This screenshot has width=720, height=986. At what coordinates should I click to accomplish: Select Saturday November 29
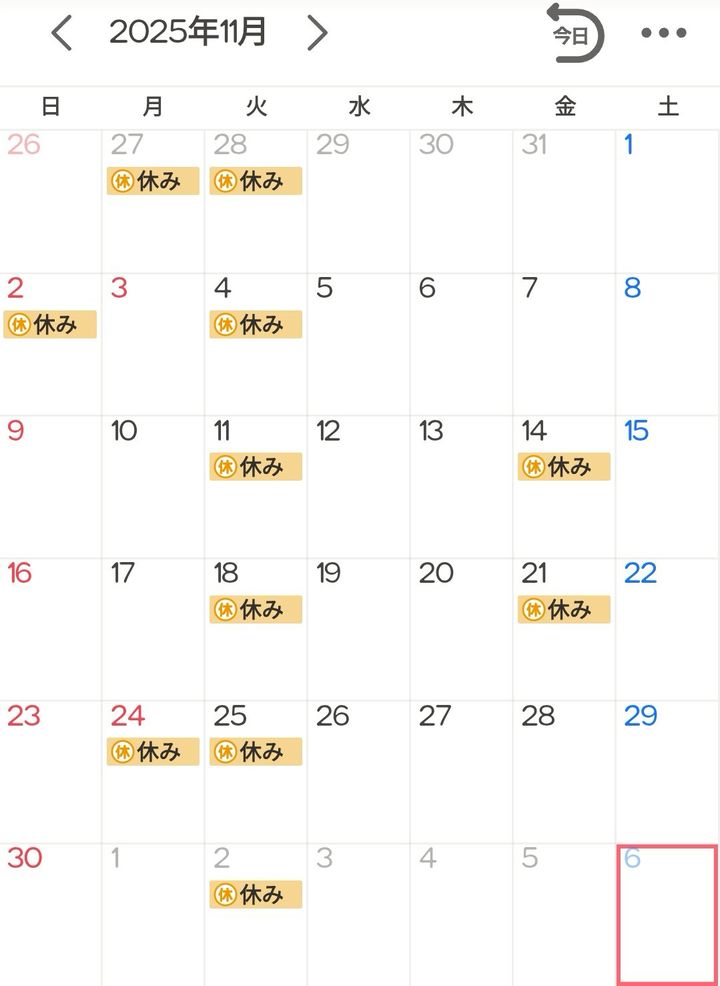tap(667, 770)
